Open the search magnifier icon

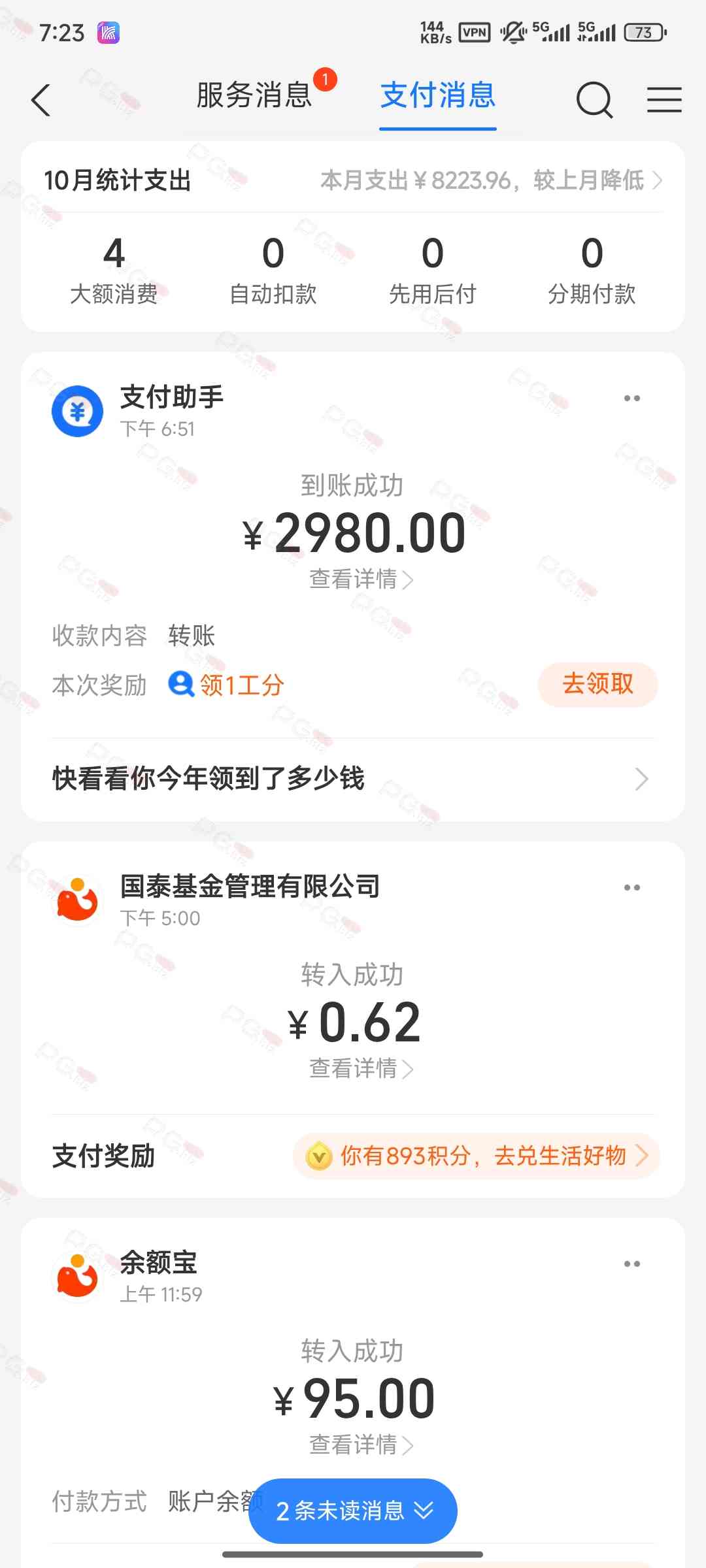coord(594,101)
